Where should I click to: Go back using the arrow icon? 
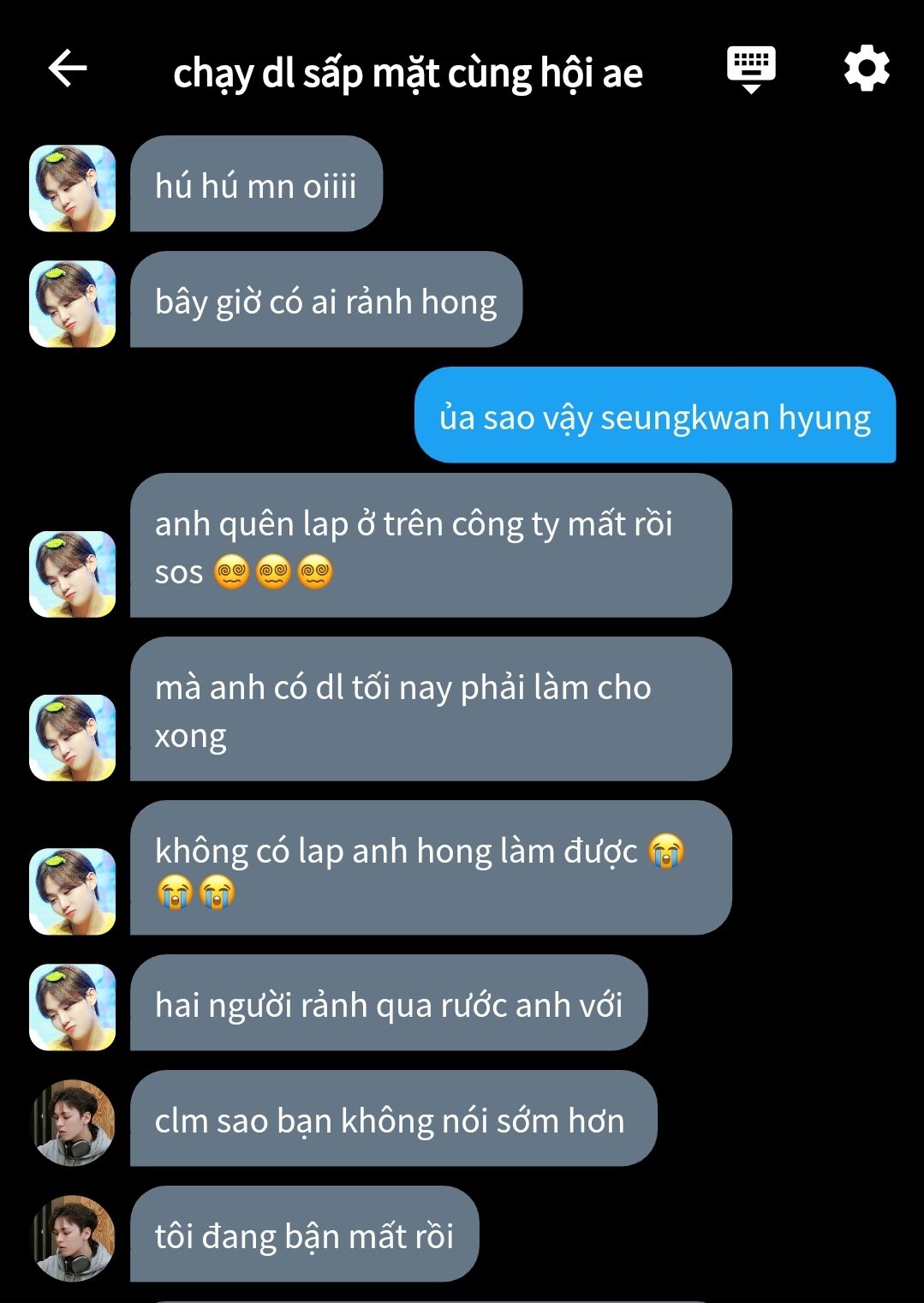click(x=68, y=69)
